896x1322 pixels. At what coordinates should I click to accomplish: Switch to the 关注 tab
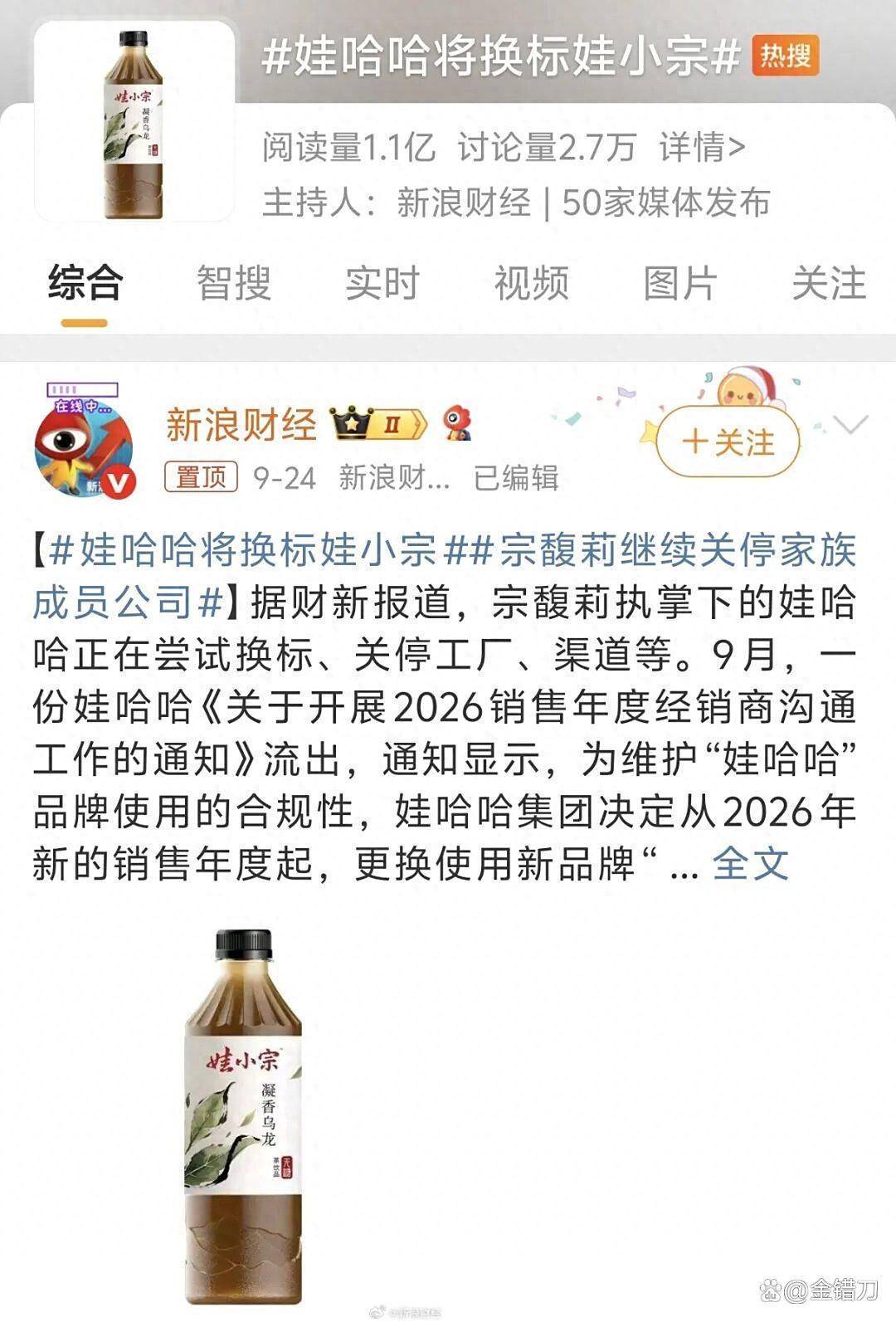coord(828,283)
